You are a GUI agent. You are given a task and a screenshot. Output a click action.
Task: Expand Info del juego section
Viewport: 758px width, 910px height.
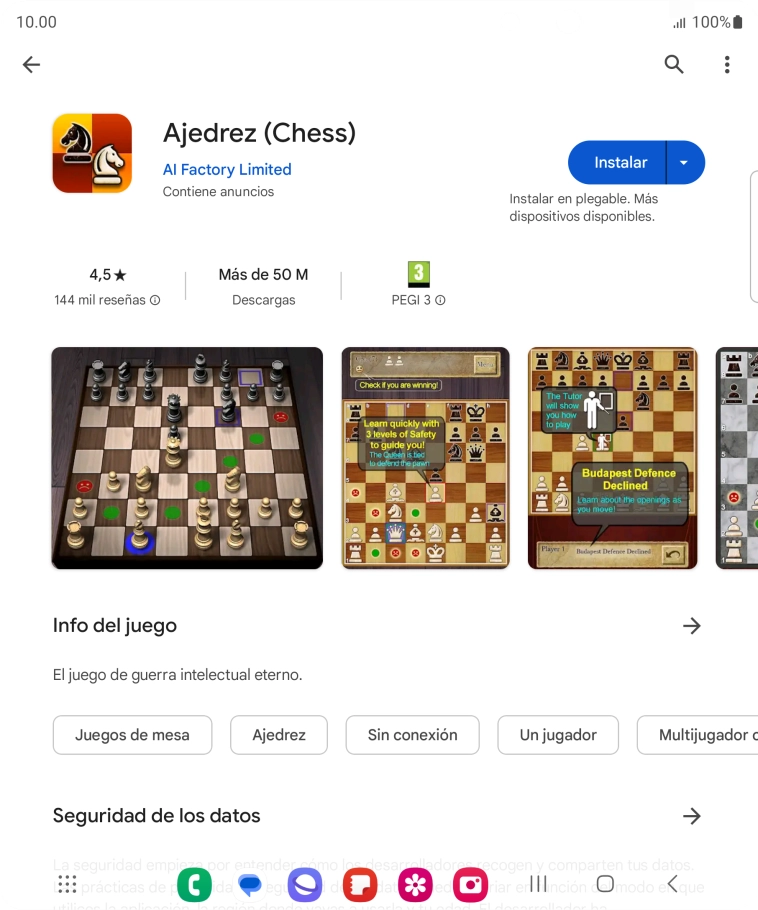click(691, 626)
